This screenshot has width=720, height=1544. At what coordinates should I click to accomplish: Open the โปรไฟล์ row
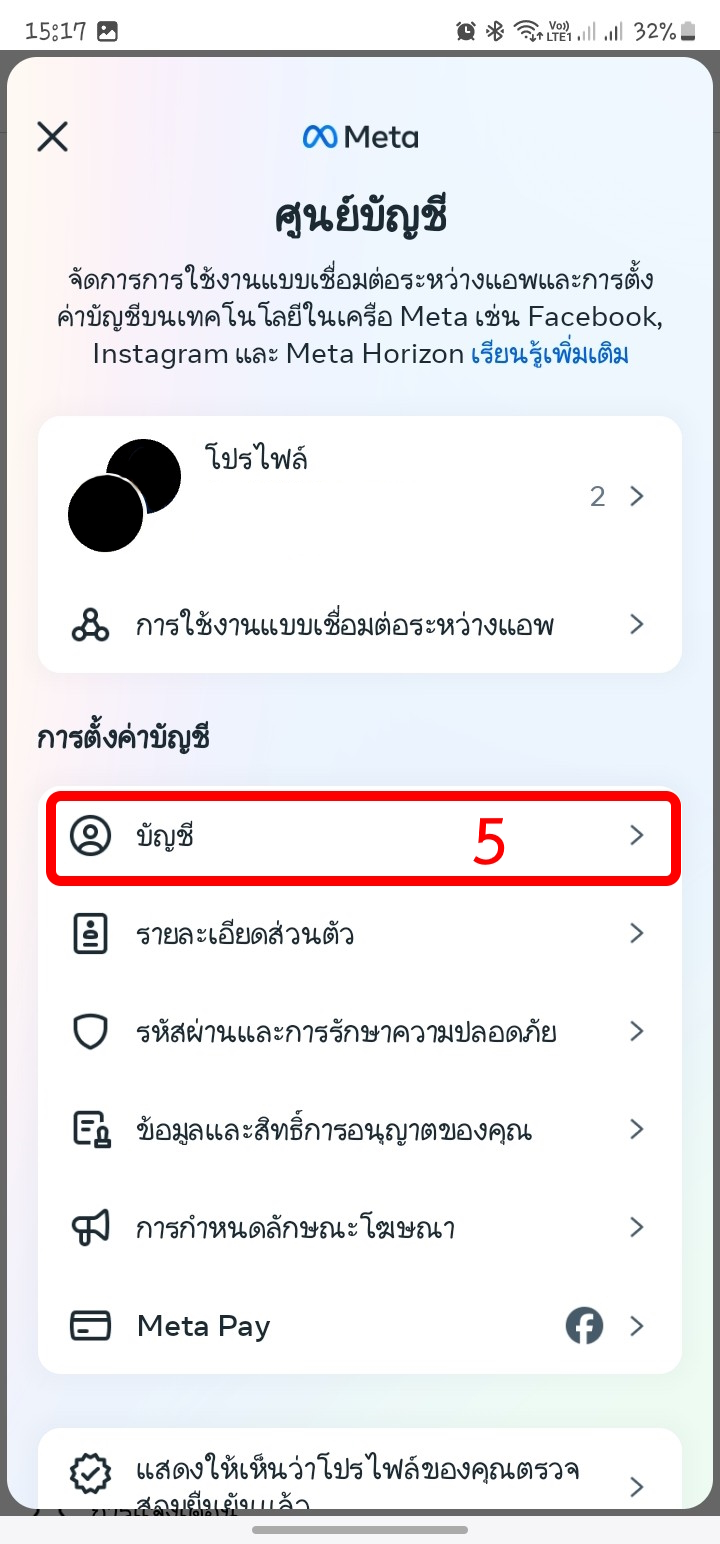coord(360,495)
